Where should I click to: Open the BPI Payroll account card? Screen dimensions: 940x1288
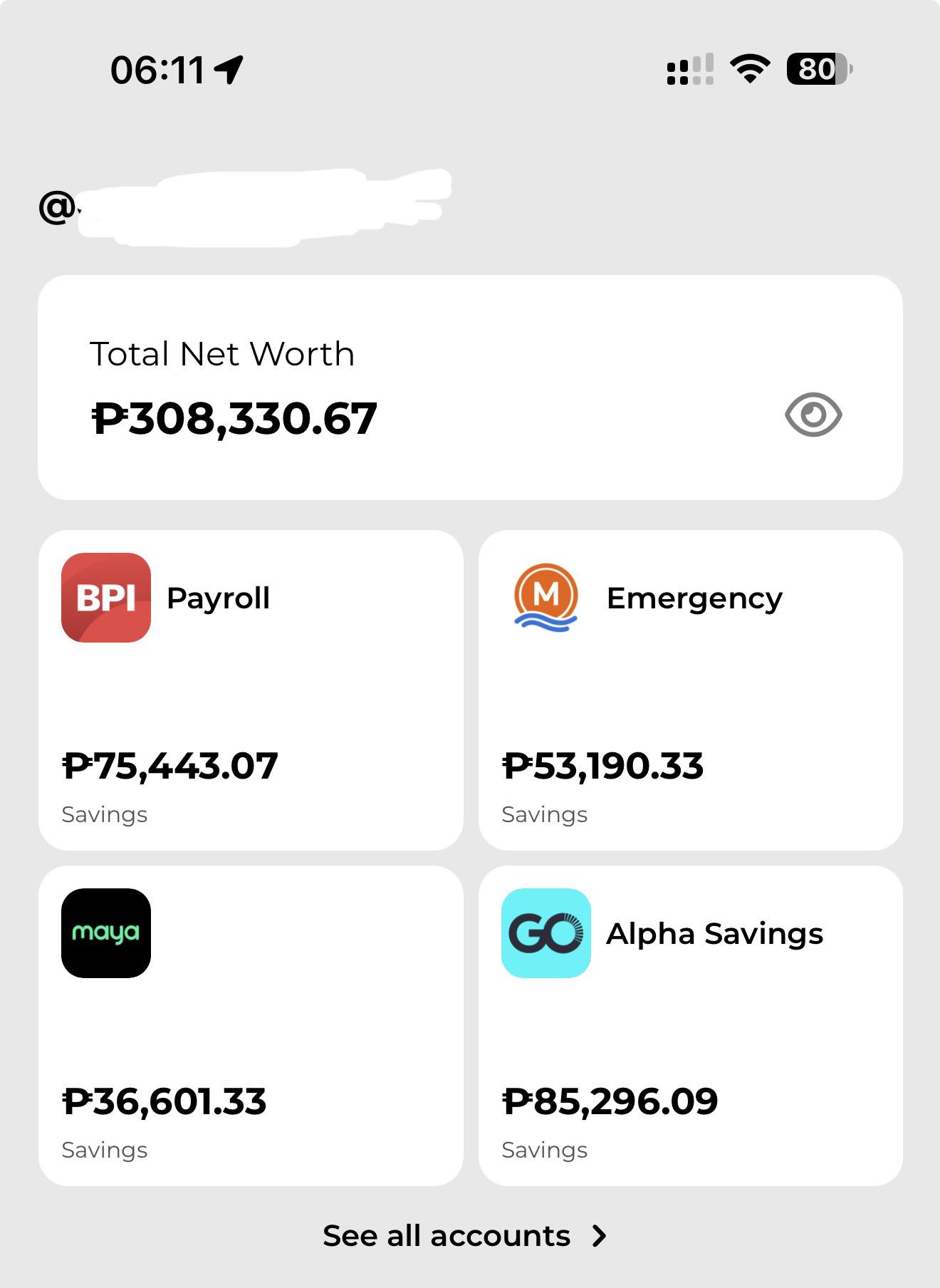click(x=251, y=690)
